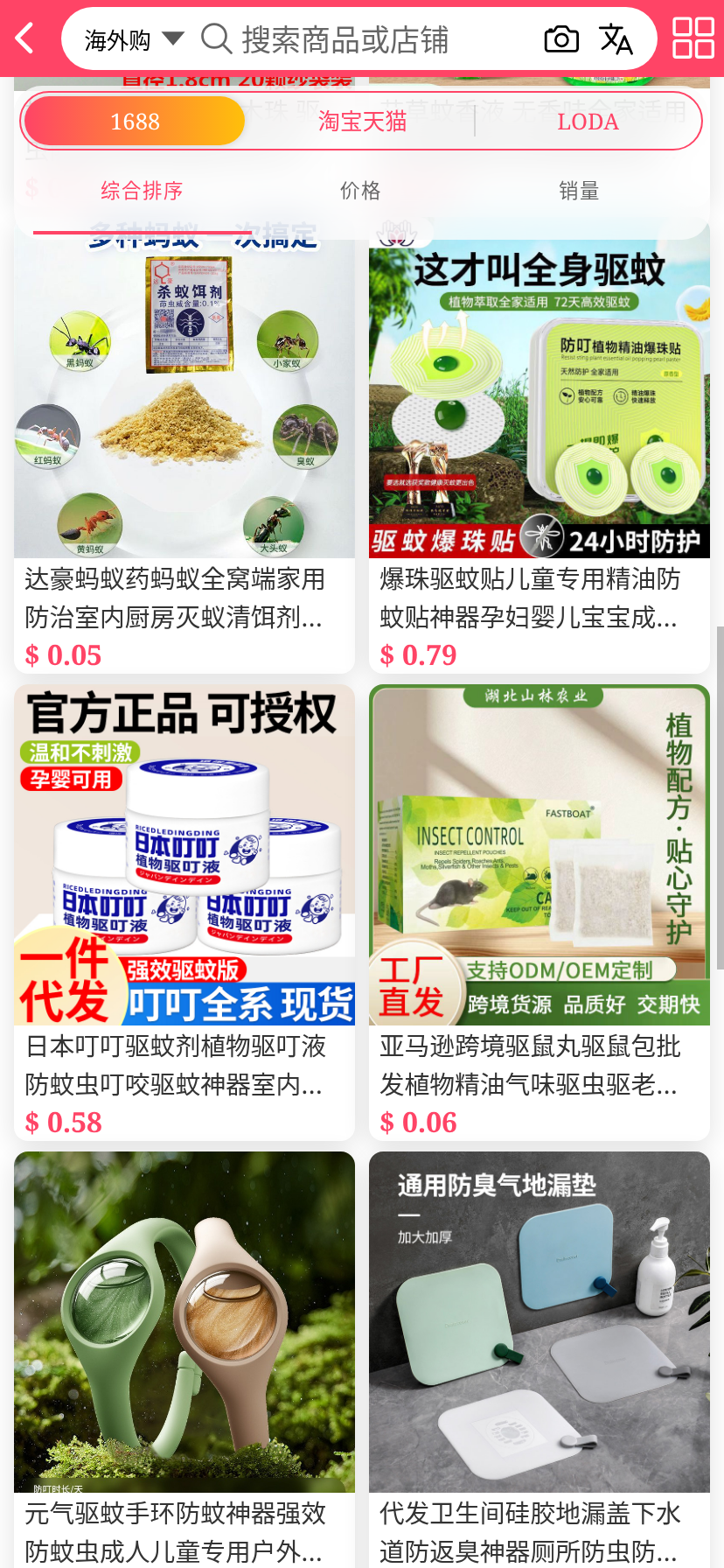View the 亚马逊跨境驱鼠丸 product
This screenshot has height=1568, width=724.
click(x=539, y=910)
